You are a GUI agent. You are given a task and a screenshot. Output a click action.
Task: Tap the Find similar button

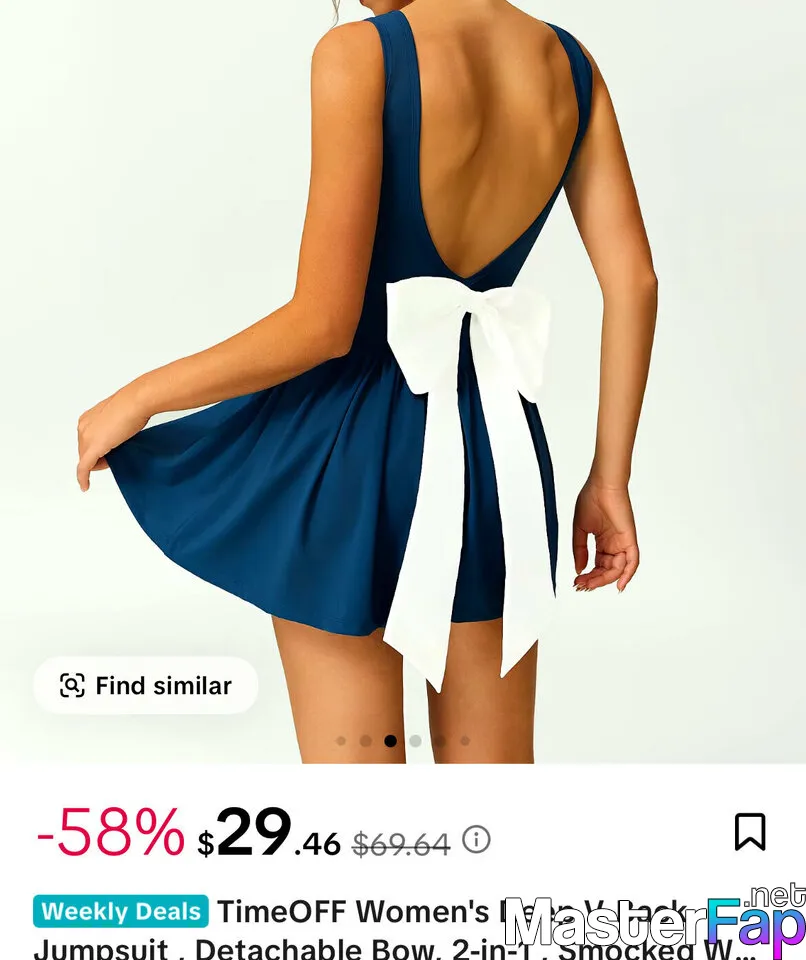(146, 686)
